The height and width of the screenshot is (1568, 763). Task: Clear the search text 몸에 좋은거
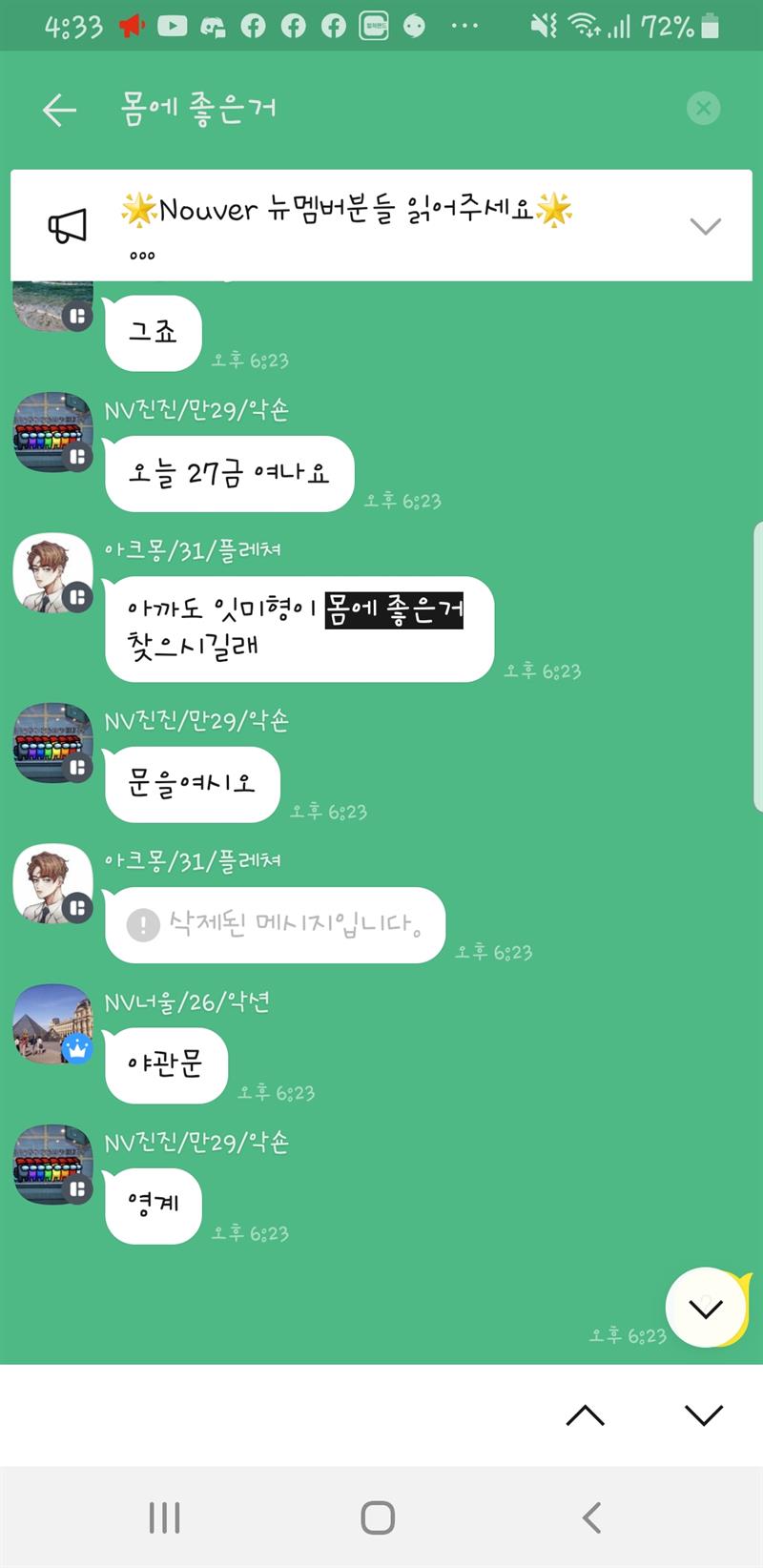click(x=703, y=109)
